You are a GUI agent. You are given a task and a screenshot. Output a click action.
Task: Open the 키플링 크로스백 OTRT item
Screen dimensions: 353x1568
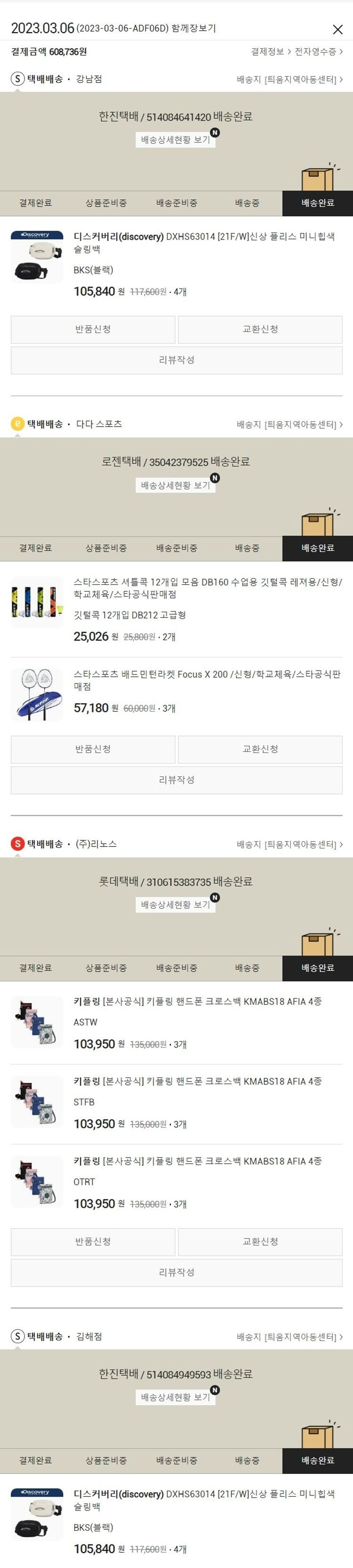[x=198, y=1161]
